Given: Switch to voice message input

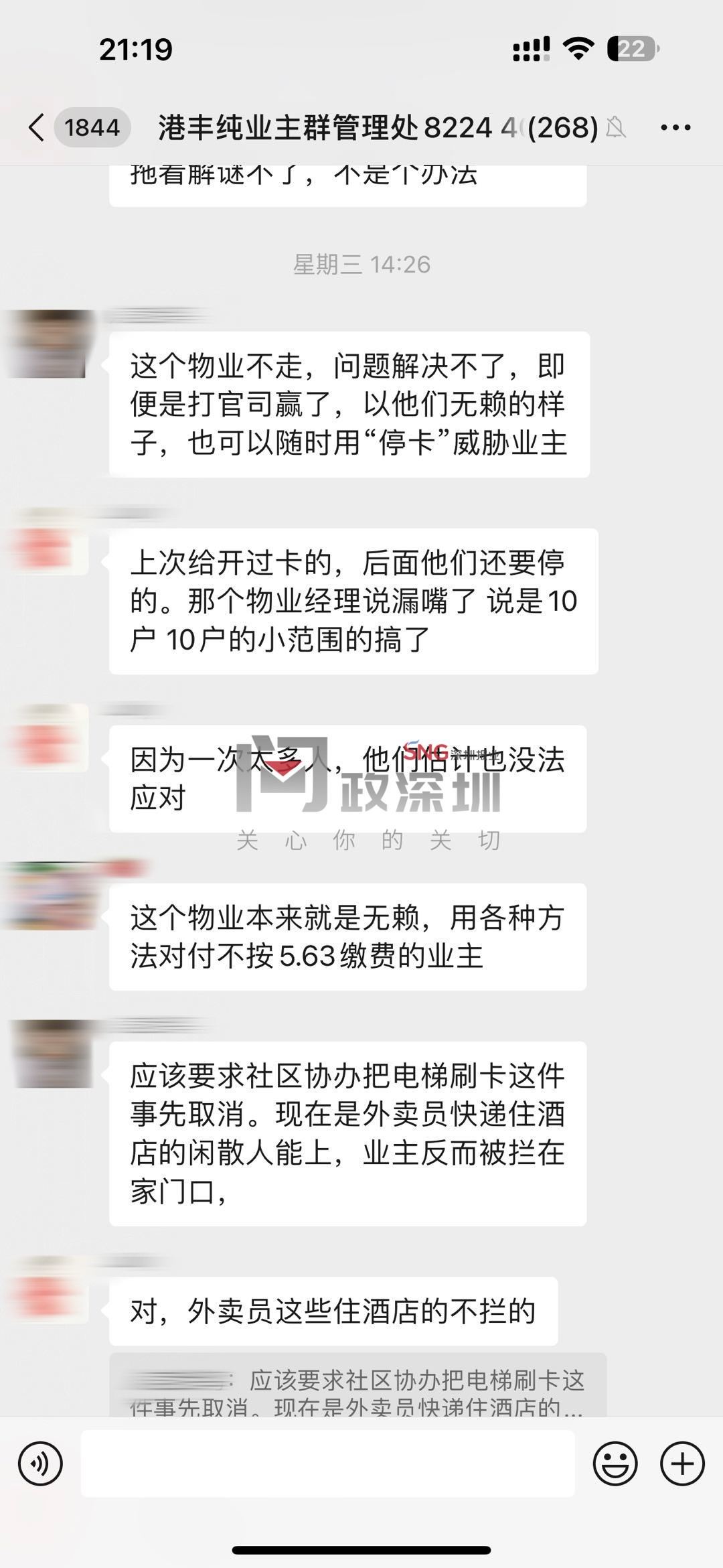Looking at the screenshot, I should click(40, 1464).
